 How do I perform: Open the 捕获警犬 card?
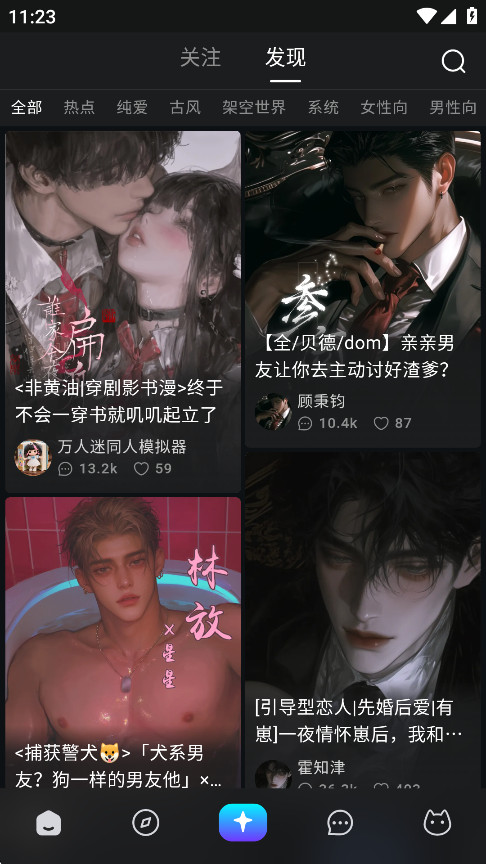[x=123, y=642]
